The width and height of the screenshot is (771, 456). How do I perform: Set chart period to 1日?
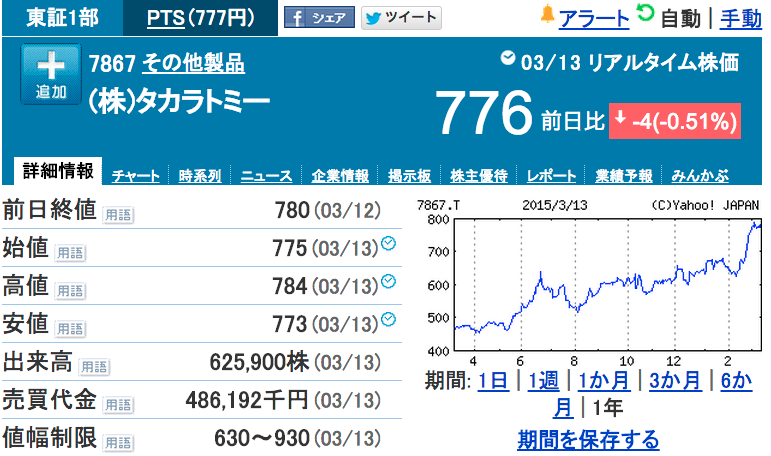pyautogui.click(x=493, y=381)
